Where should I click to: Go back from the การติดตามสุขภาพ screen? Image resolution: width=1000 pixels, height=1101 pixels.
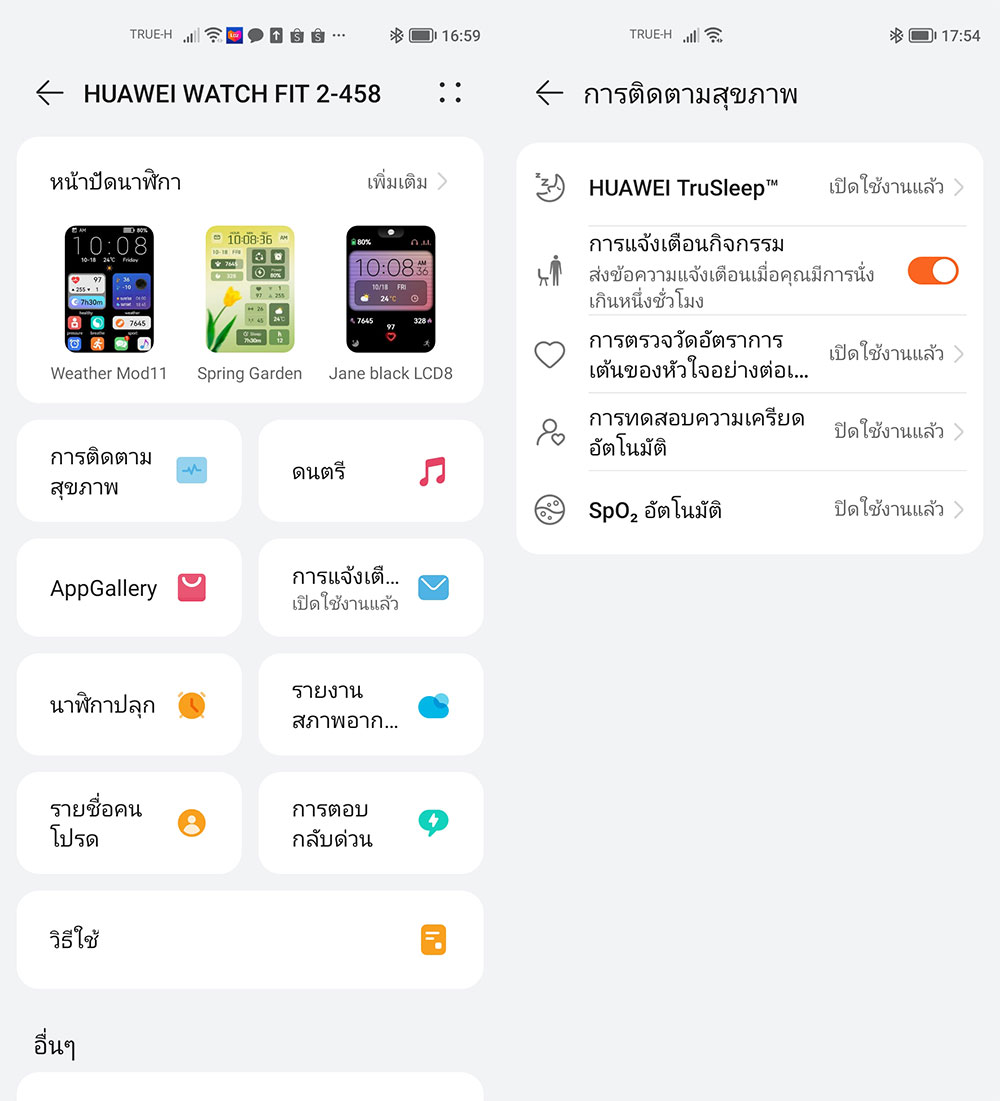point(549,94)
